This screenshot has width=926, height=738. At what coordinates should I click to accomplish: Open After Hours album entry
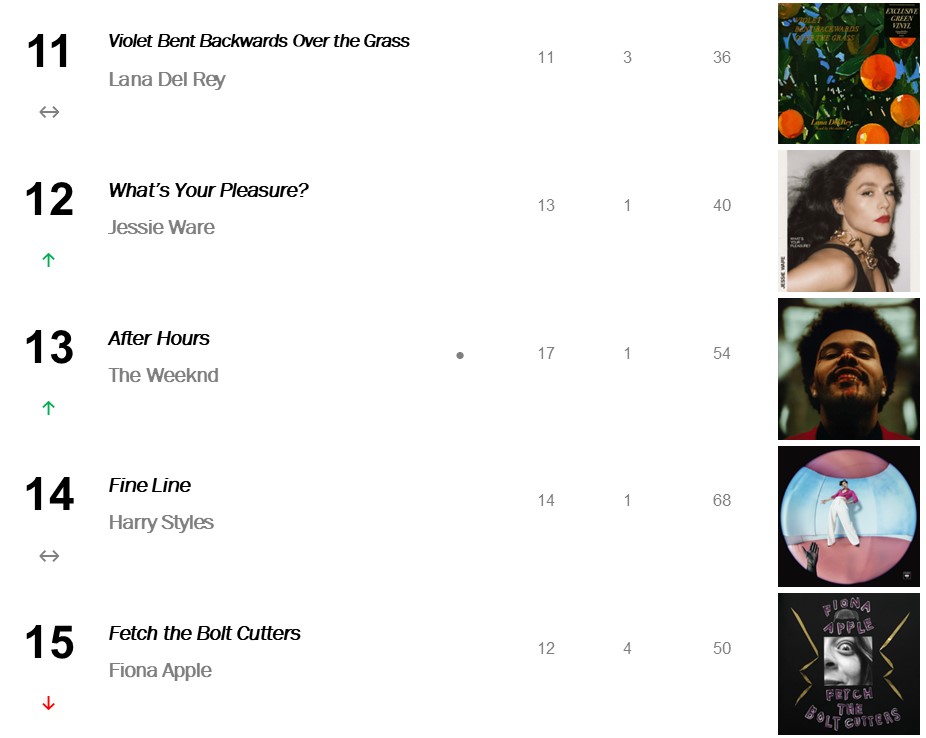click(159, 338)
